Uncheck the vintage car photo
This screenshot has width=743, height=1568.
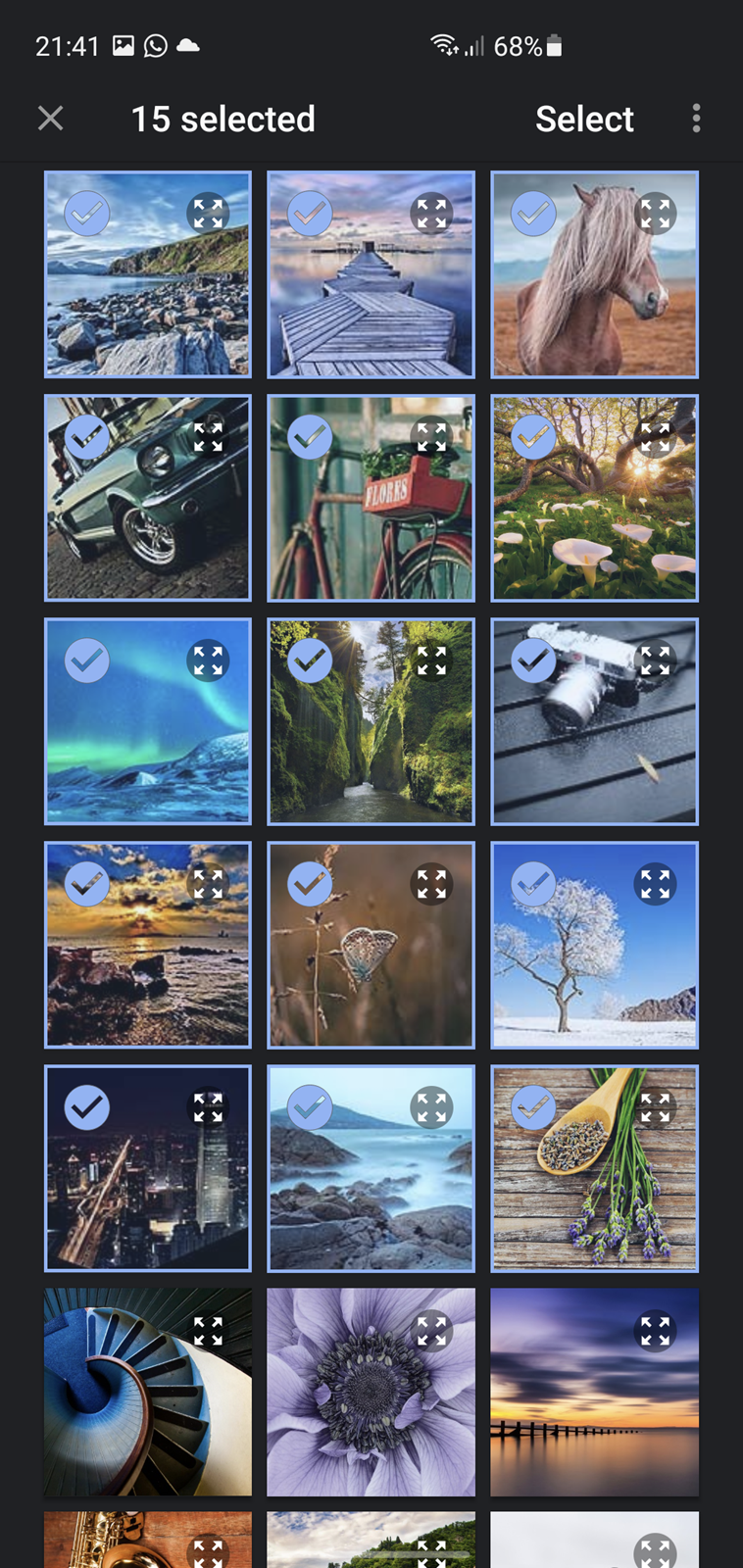(86, 436)
